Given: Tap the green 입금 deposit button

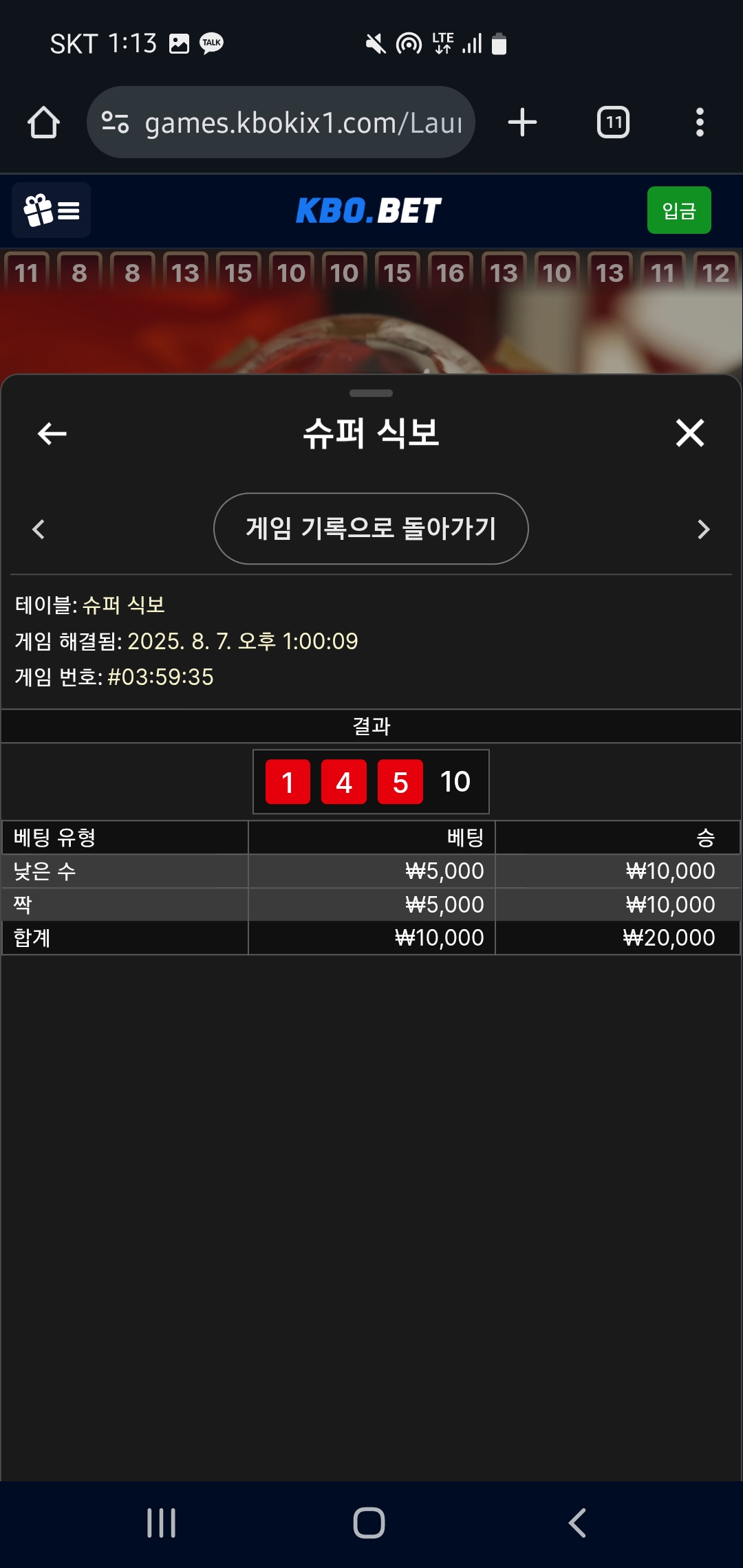Looking at the screenshot, I should (x=679, y=210).
